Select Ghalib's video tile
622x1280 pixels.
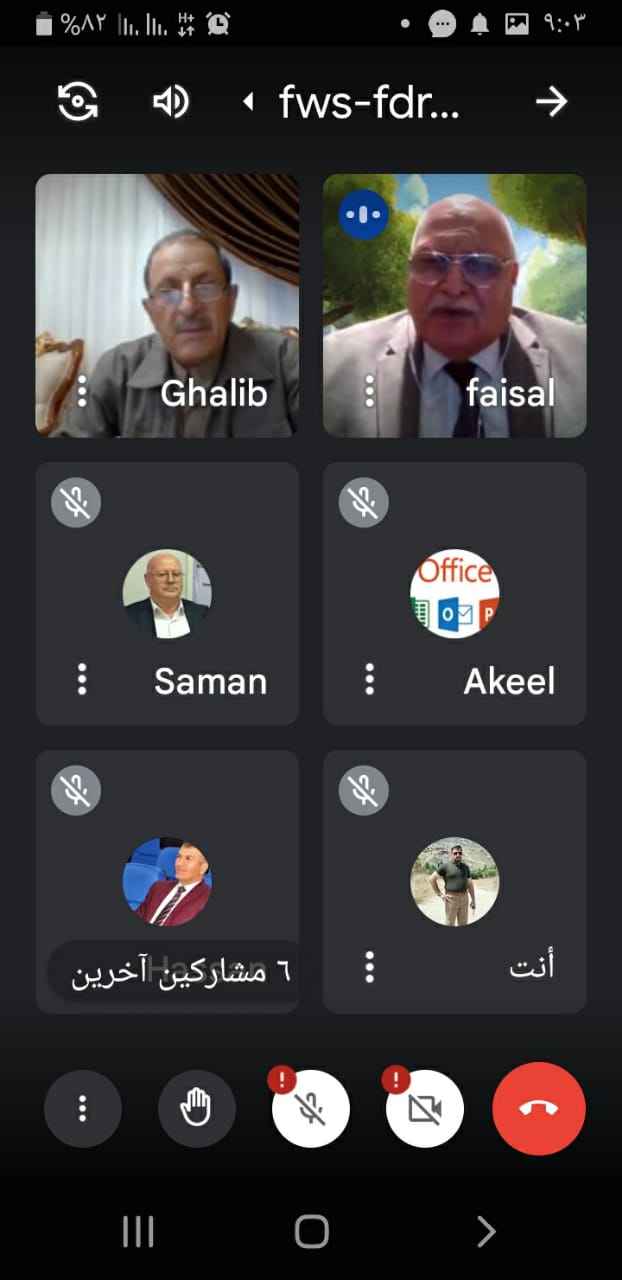click(x=167, y=306)
